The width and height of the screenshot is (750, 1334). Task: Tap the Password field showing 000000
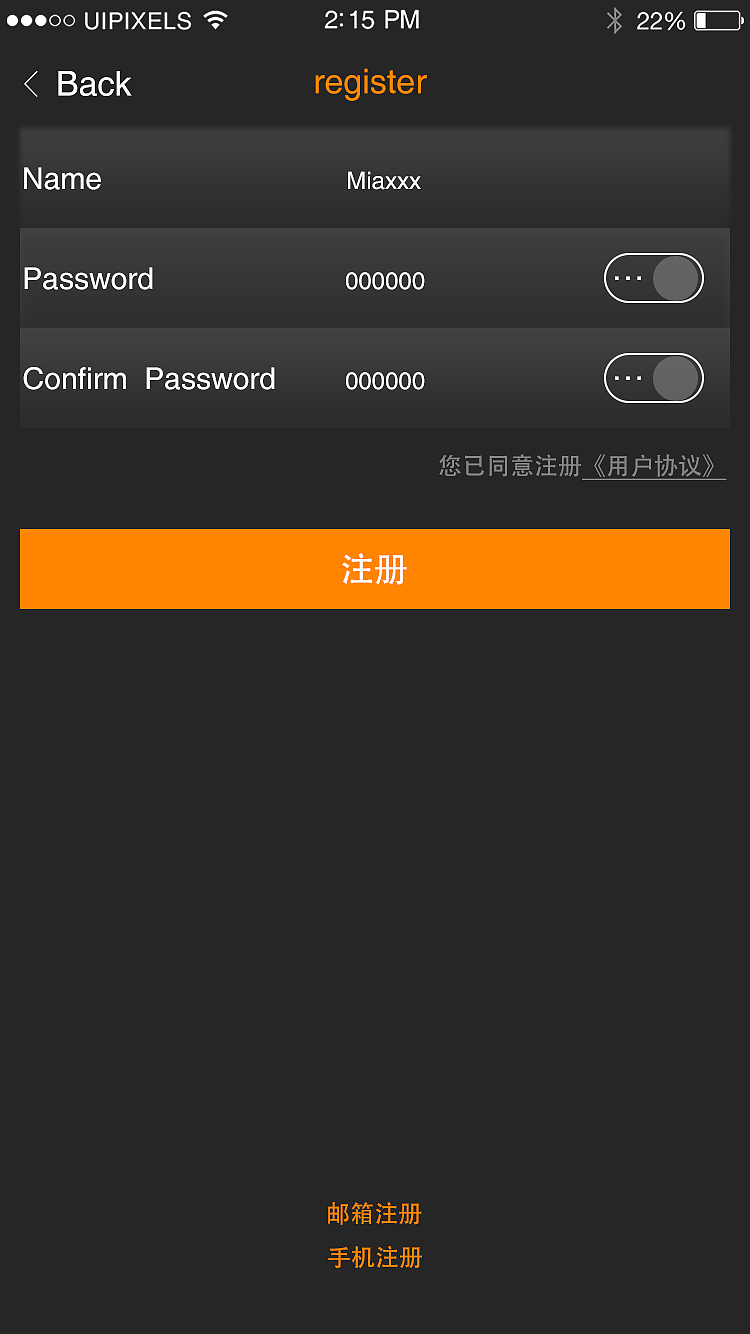click(x=384, y=280)
